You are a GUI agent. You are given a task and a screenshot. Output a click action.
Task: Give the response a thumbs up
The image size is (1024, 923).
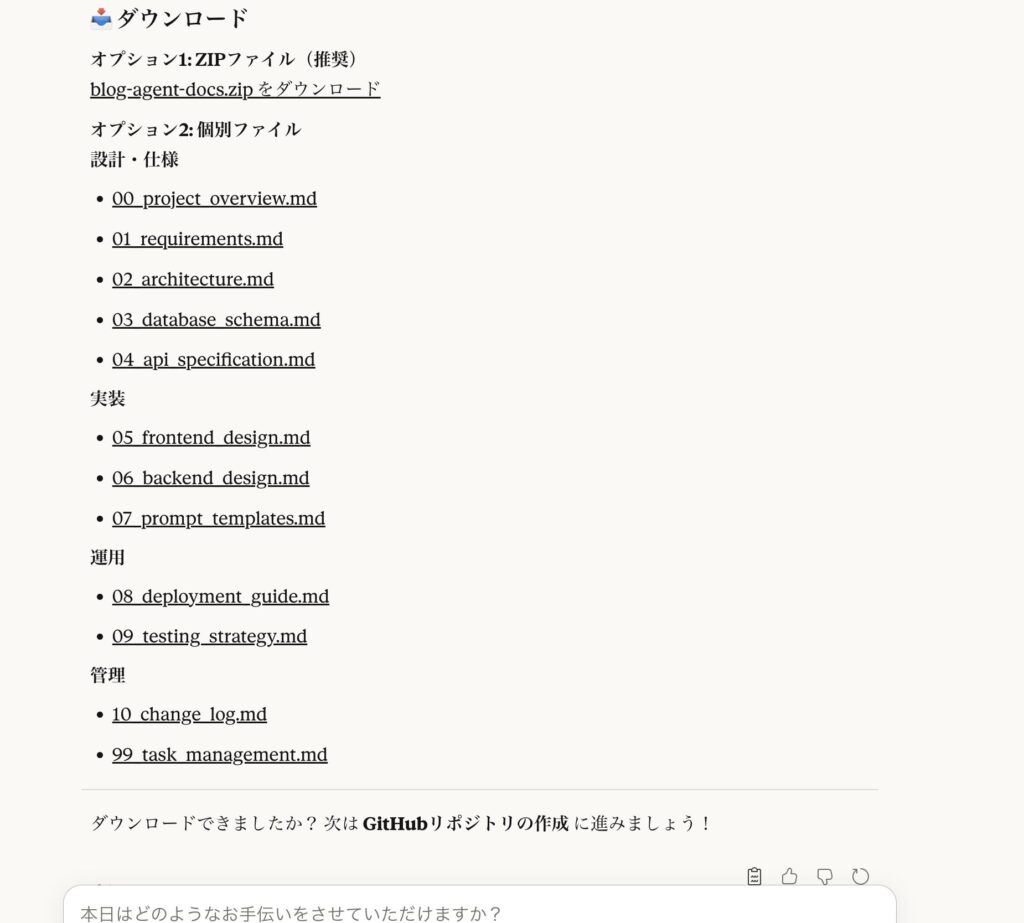click(x=789, y=876)
